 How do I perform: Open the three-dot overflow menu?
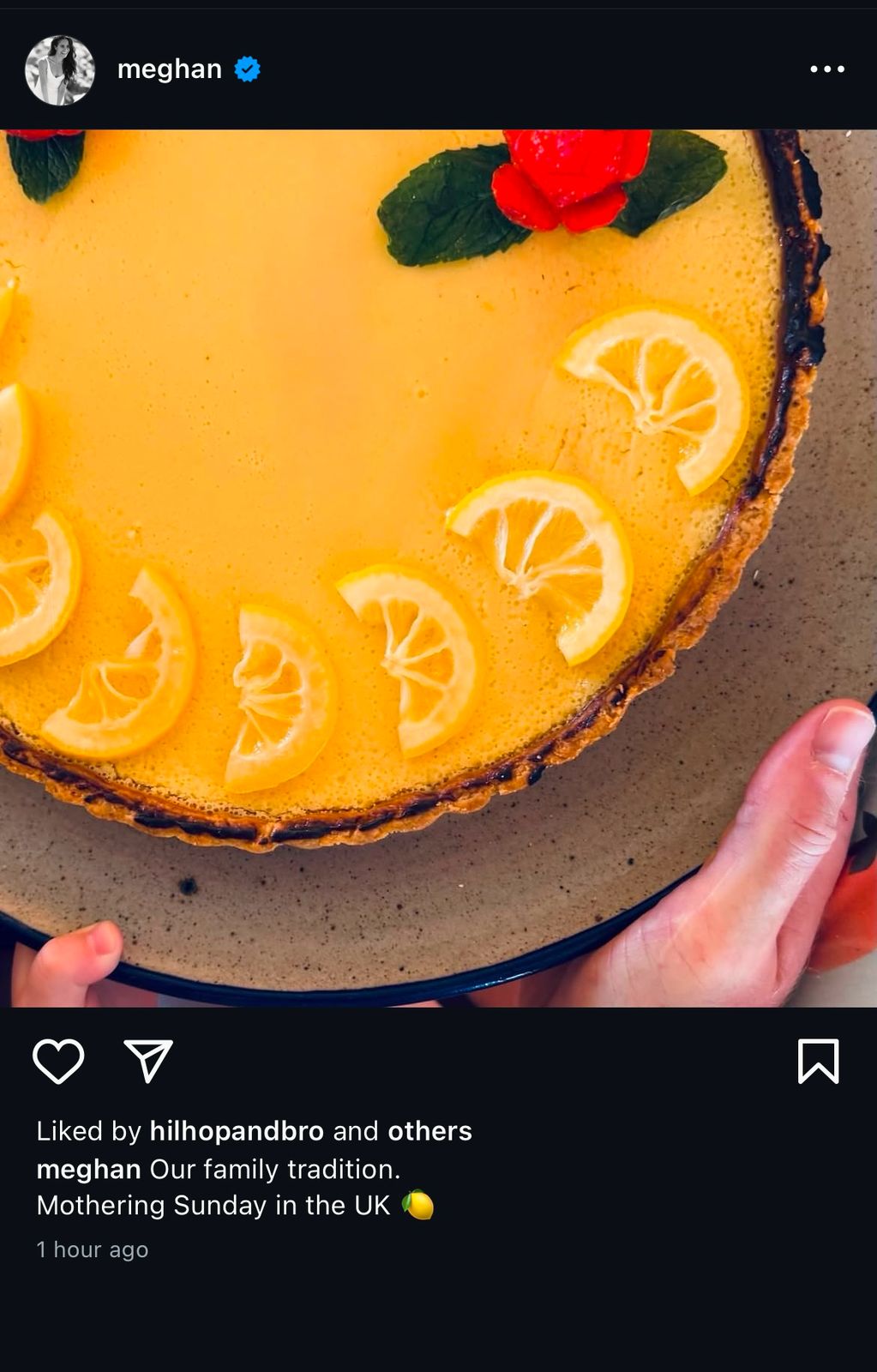coord(826,69)
